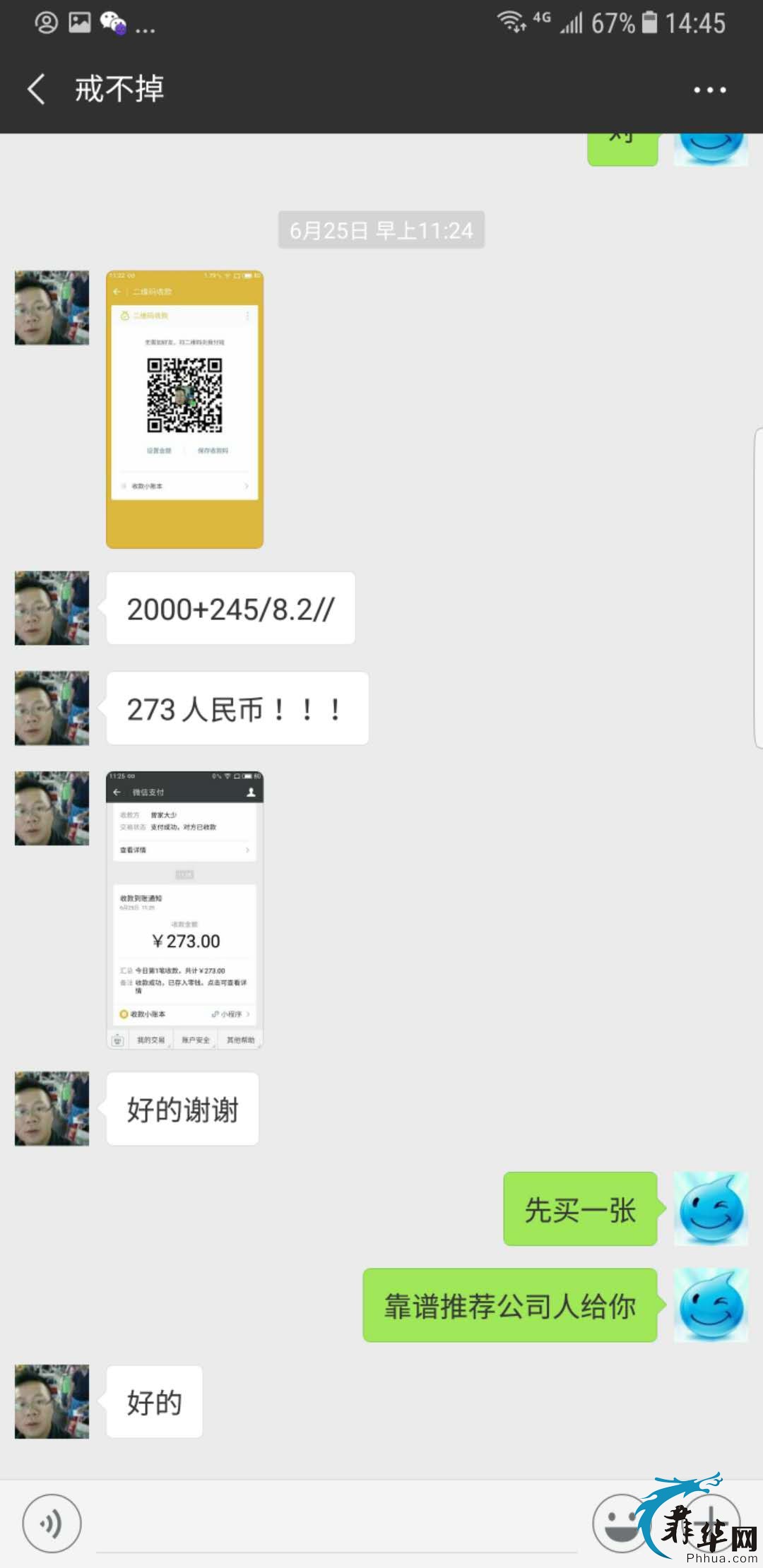Tap the message text field
Screen dimensions: 763x1568
click(336, 1526)
